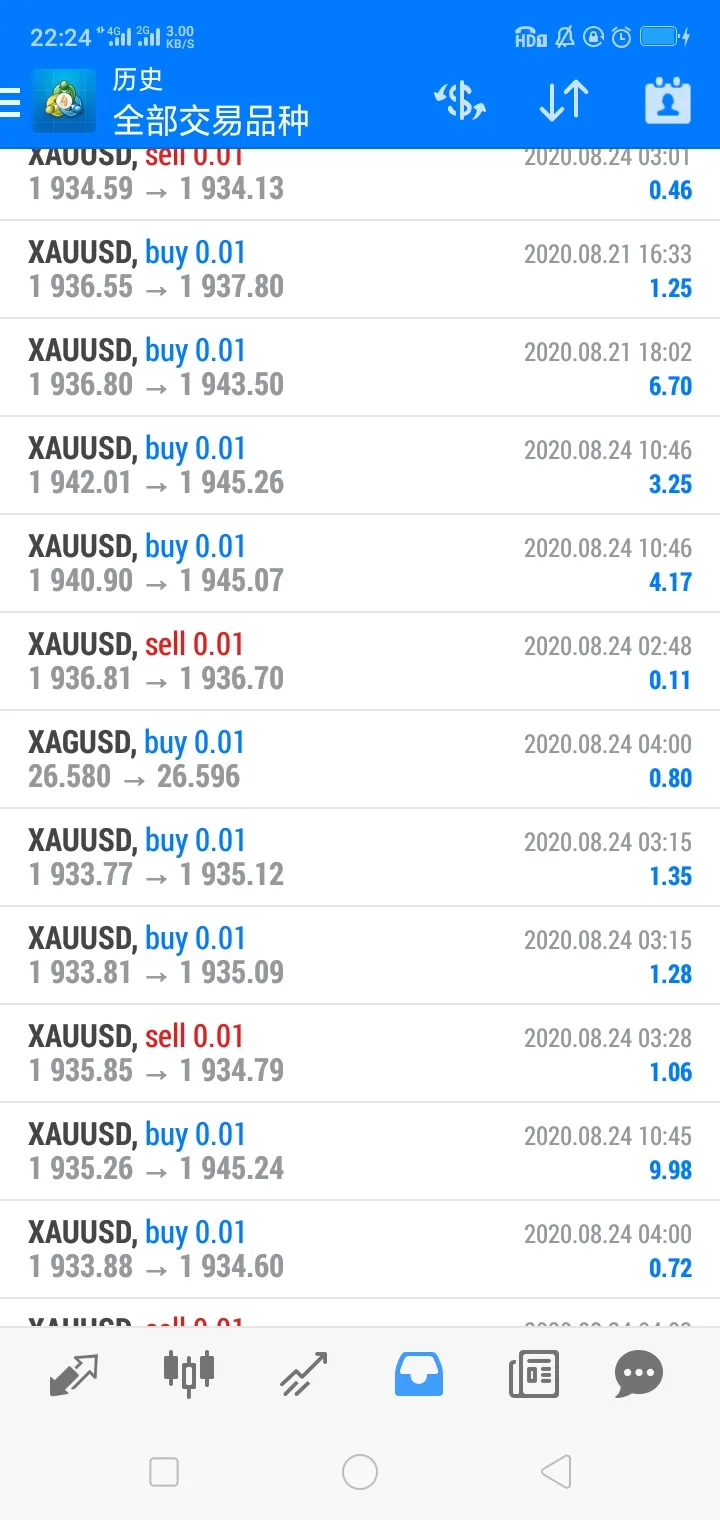Switch to the Trade tab
Image resolution: width=720 pixels, height=1520 pixels.
[304, 1374]
